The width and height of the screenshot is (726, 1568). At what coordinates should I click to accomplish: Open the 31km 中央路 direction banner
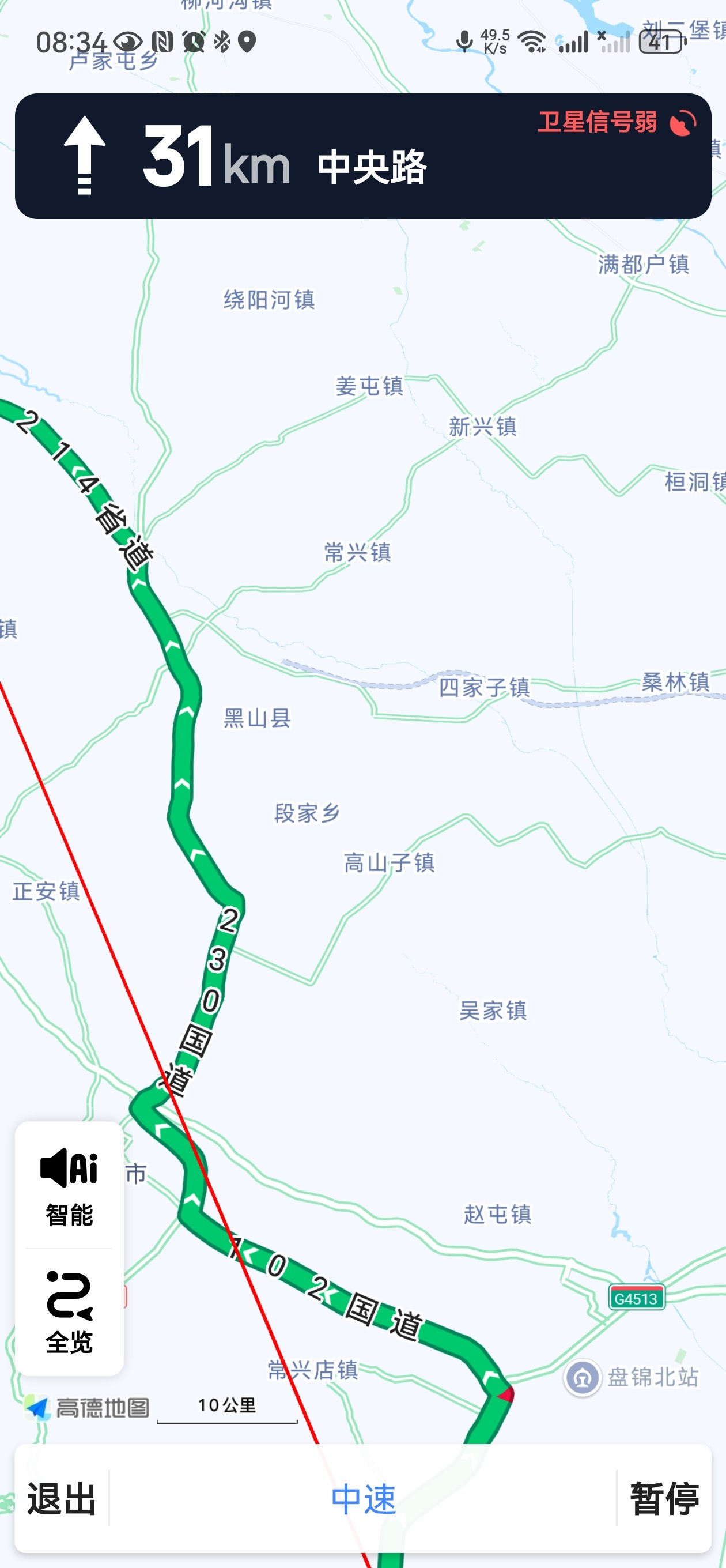[x=364, y=156]
